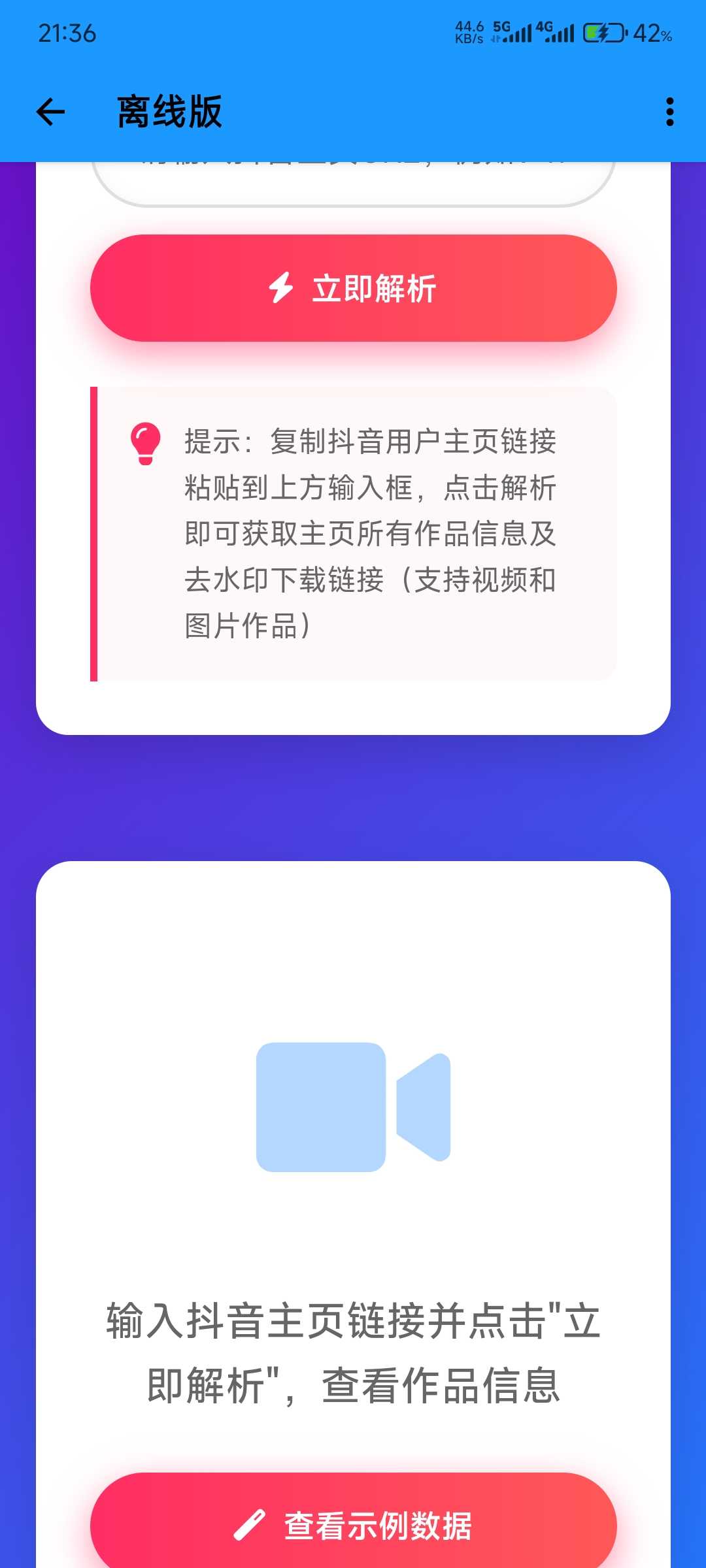Open the three-dot overflow menu
Image resolution: width=706 pixels, height=1568 pixels.
tap(669, 112)
